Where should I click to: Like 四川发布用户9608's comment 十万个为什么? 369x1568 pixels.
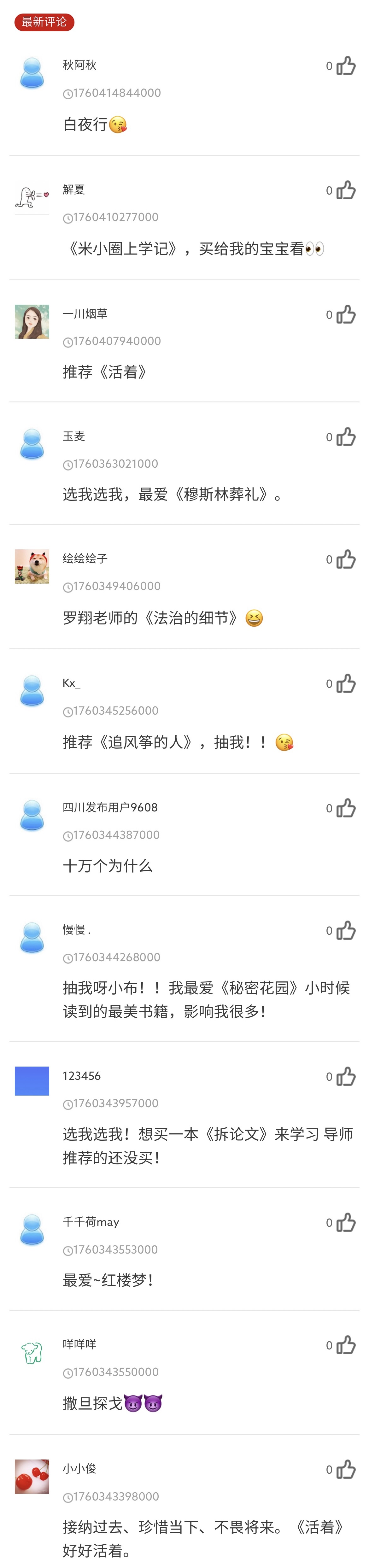(x=346, y=808)
